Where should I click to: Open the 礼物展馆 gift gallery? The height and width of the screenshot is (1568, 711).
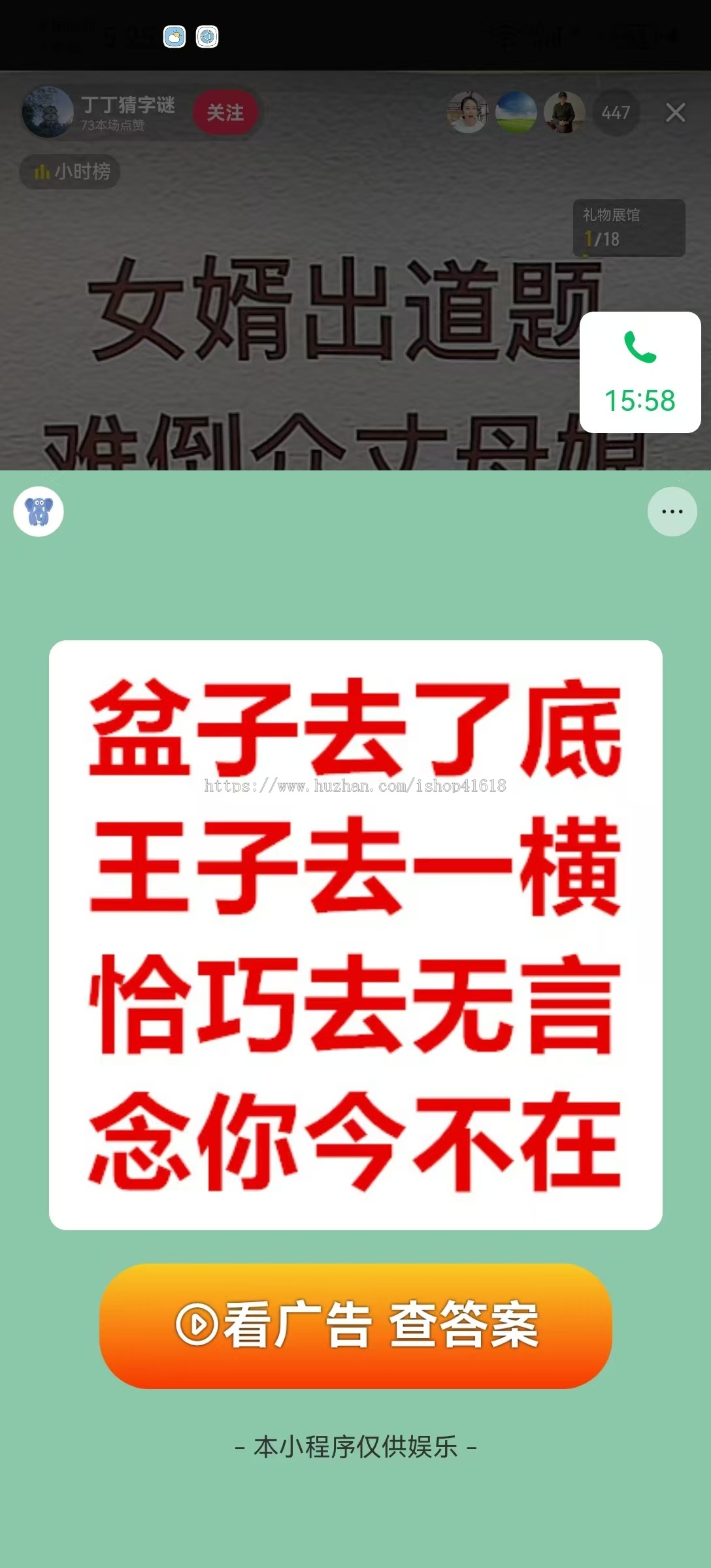tap(628, 227)
